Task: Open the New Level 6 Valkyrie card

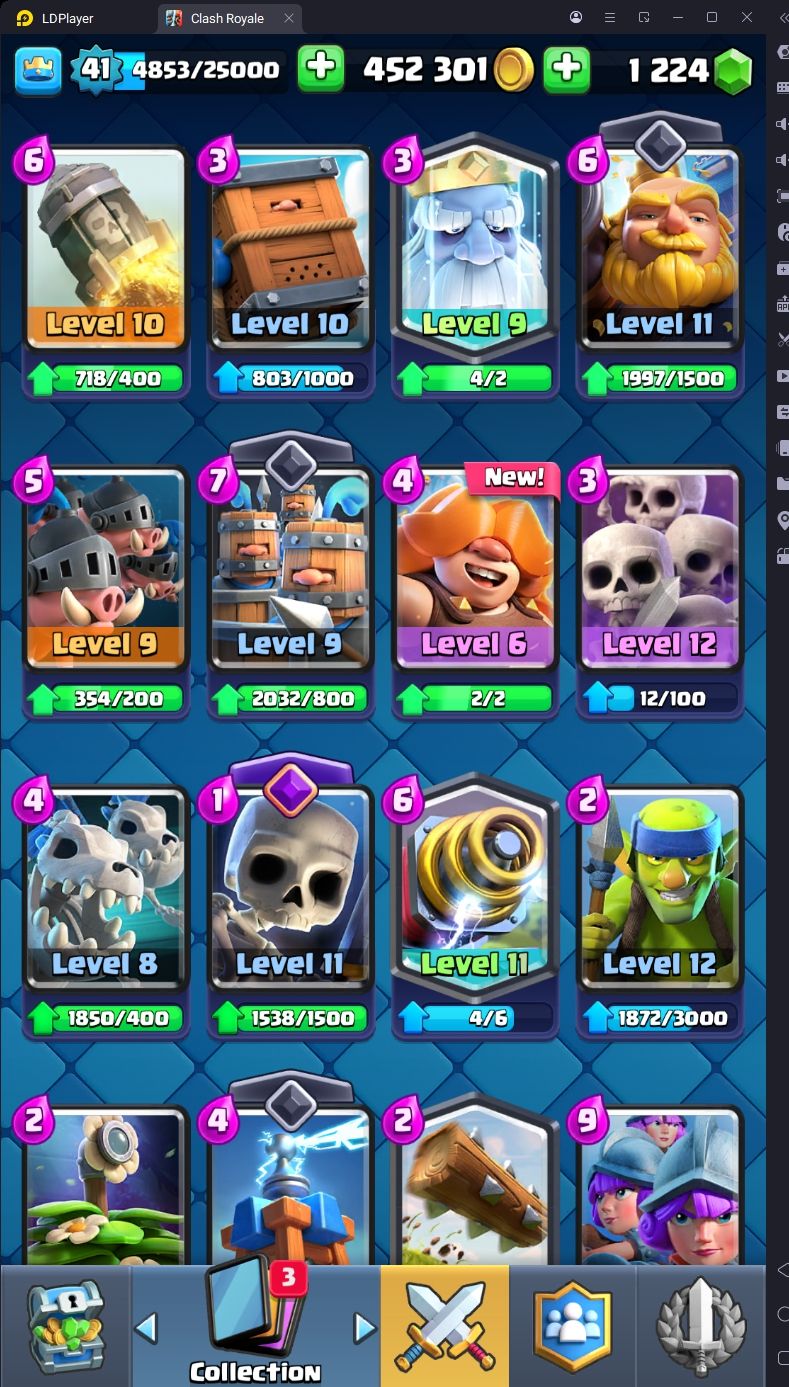Action: (474, 590)
